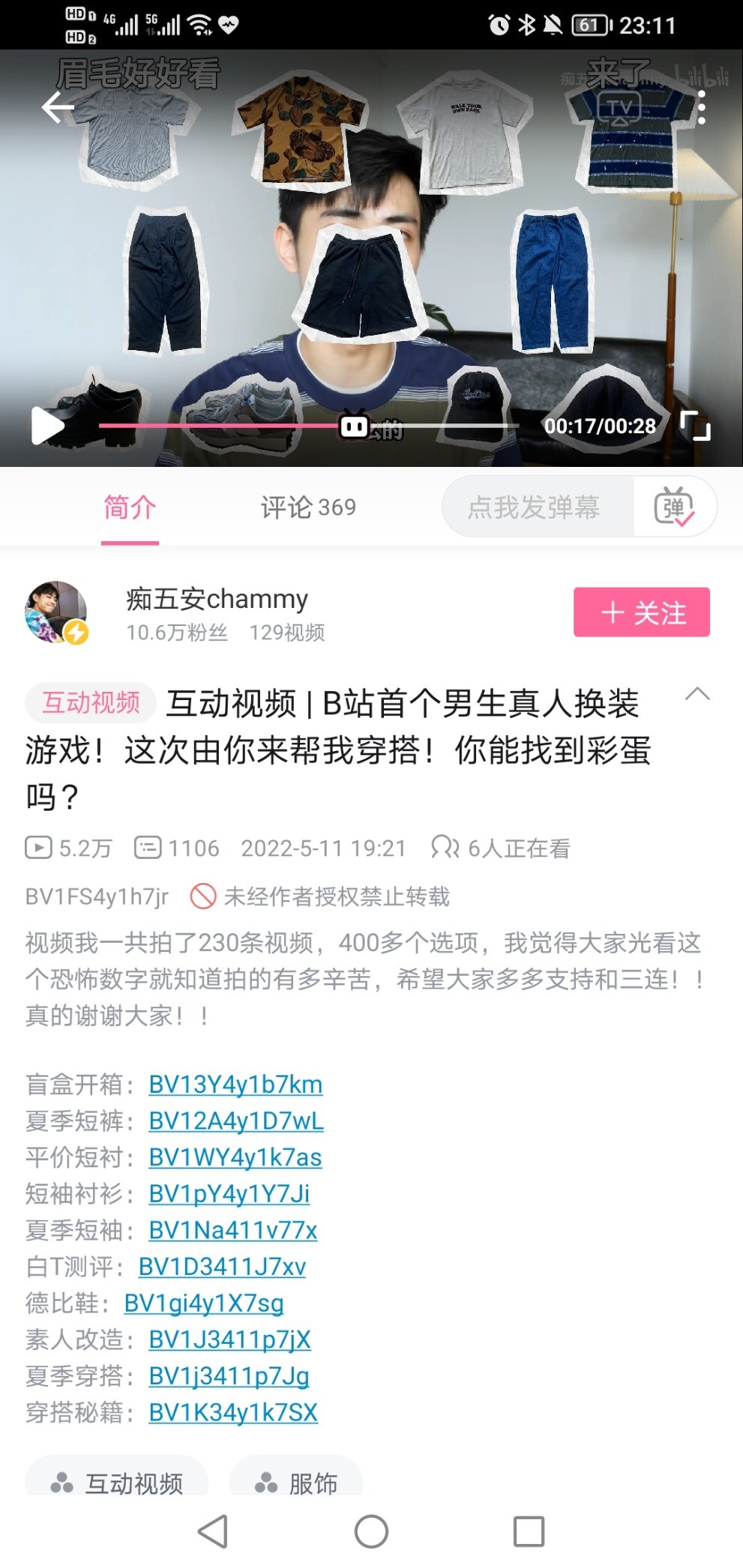Select the 服饰 tag chip

pyautogui.click(x=296, y=1481)
